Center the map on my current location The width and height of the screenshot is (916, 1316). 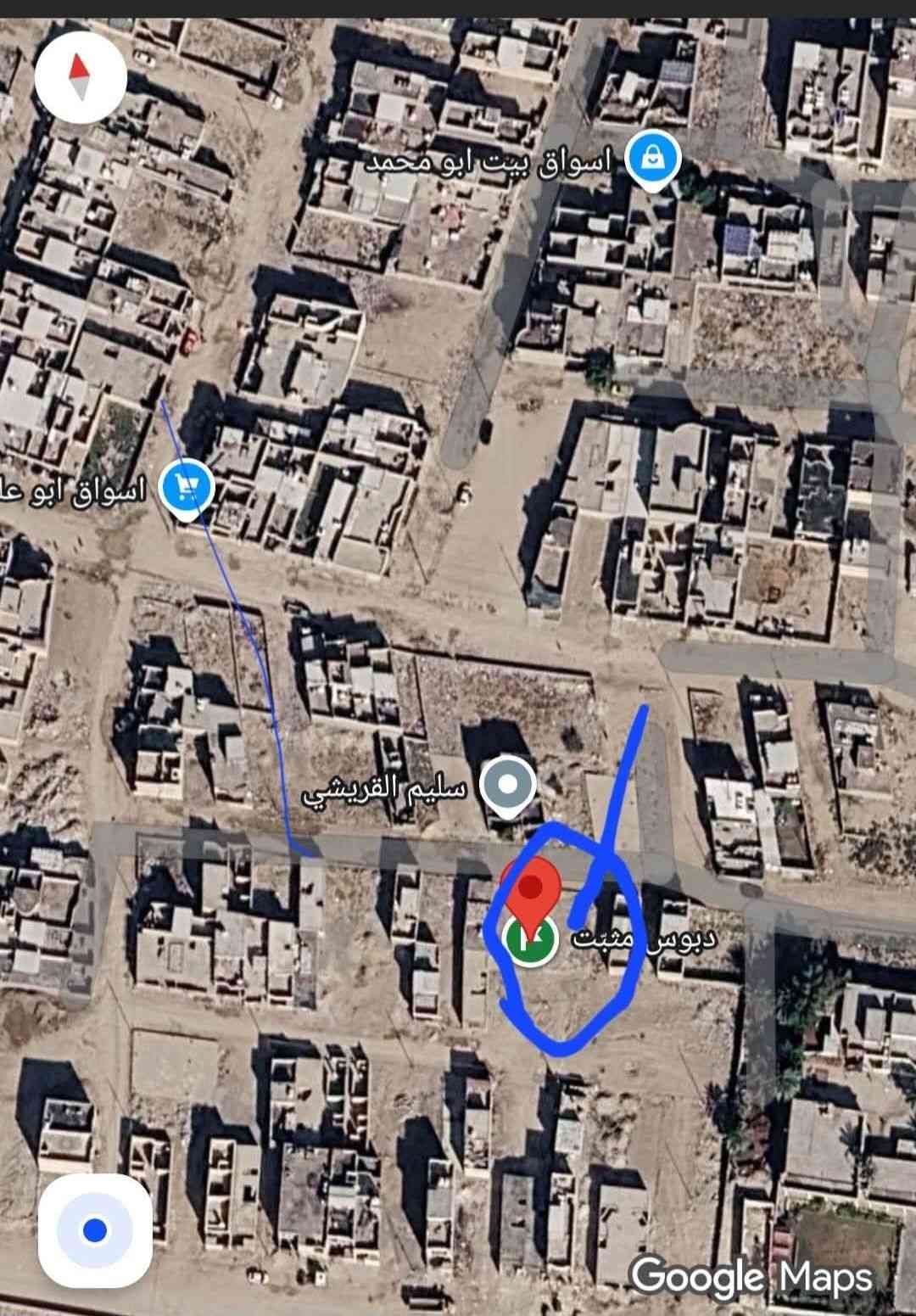[x=95, y=1229]
